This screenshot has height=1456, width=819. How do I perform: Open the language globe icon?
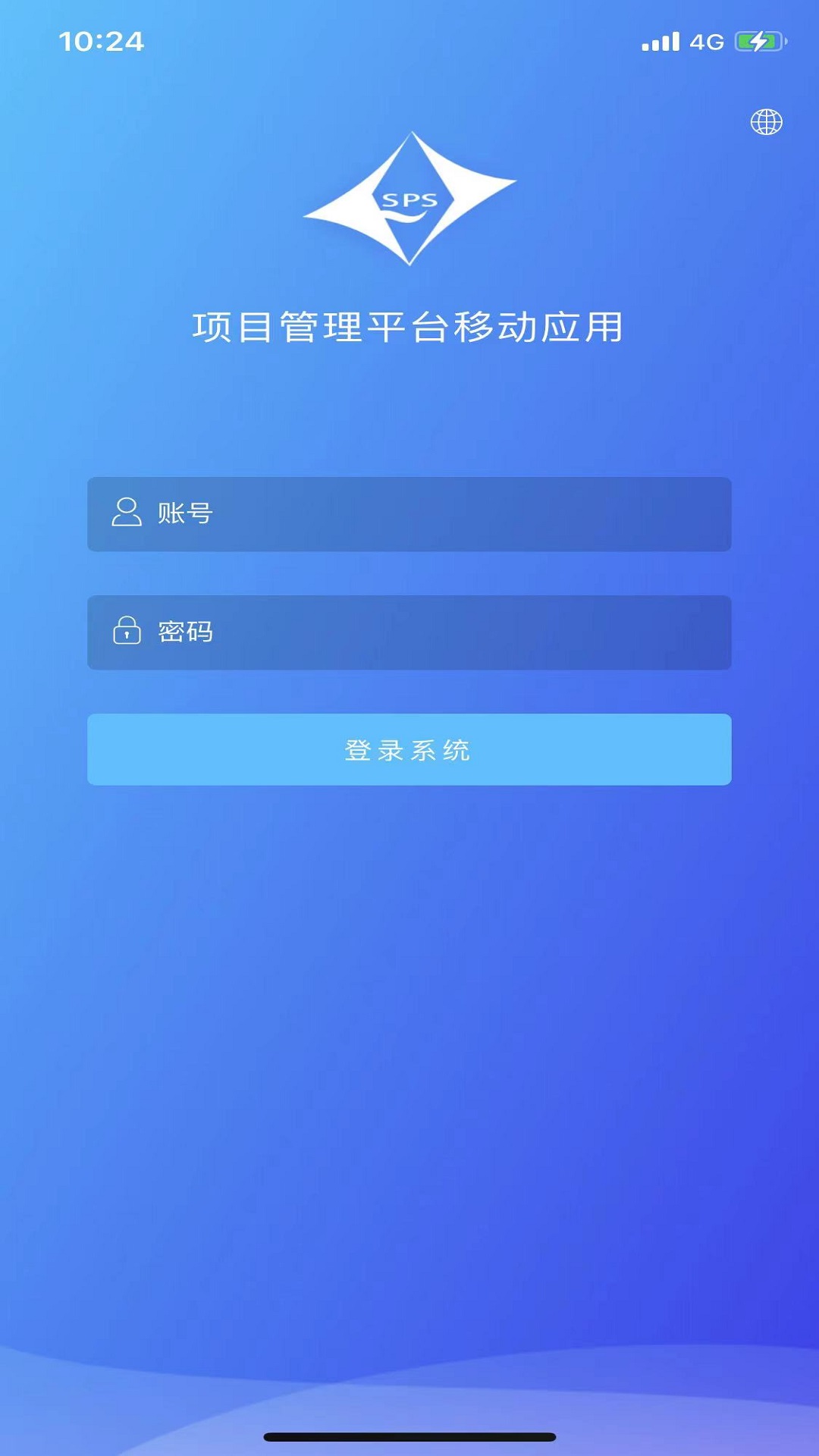pos(766,122)
